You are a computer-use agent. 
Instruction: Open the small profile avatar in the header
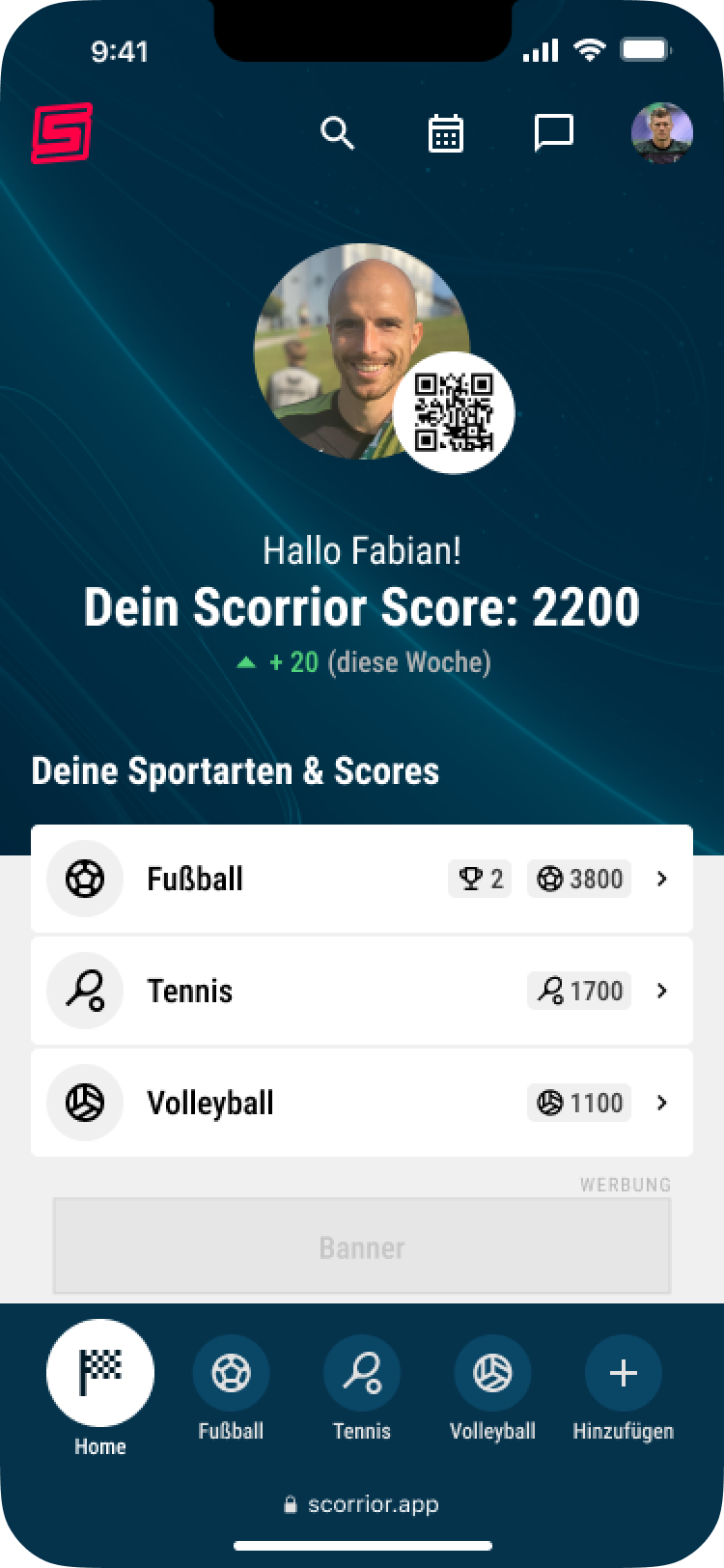pos(662,133)
